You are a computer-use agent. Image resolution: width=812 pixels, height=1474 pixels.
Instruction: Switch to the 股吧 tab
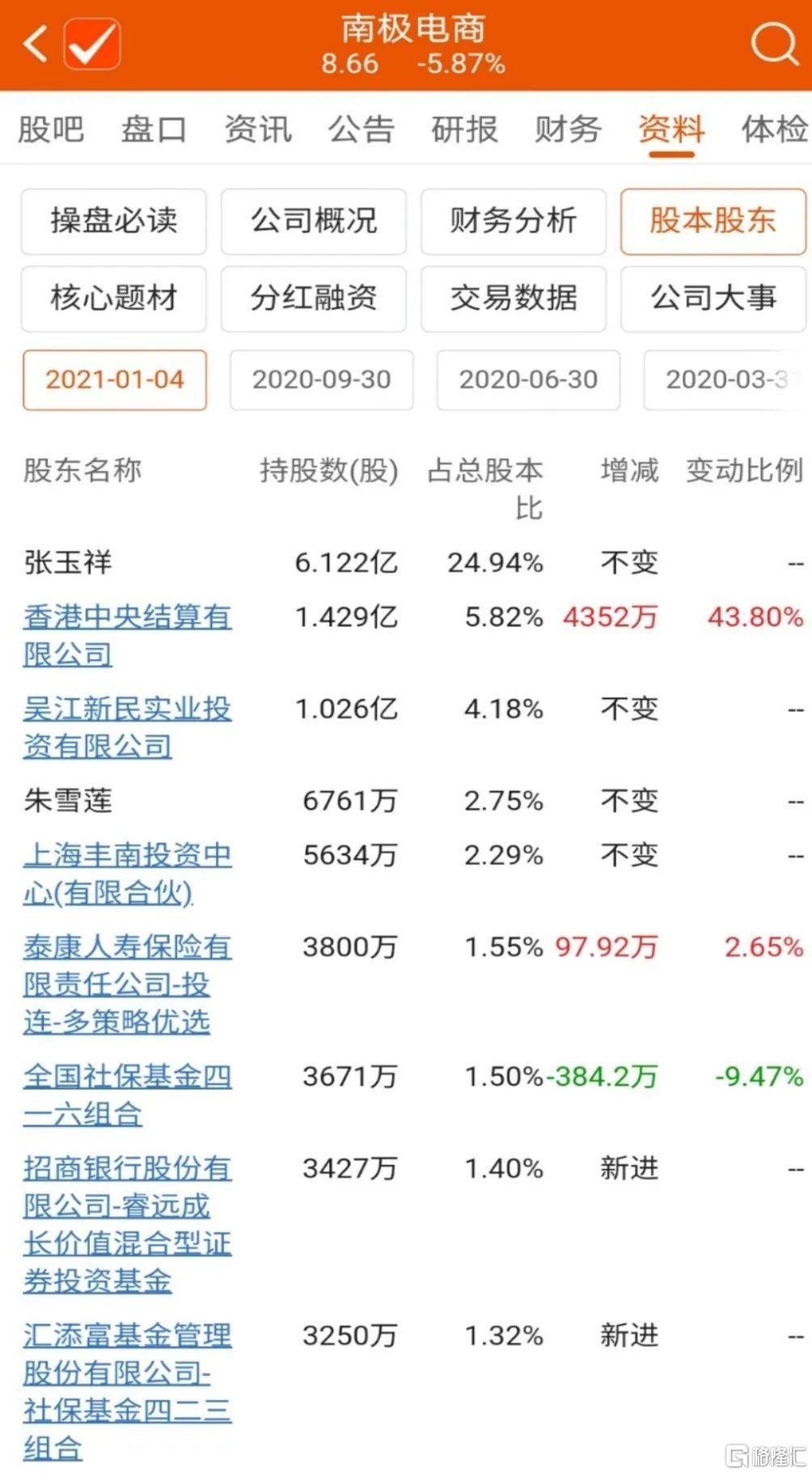coord(51,129)
